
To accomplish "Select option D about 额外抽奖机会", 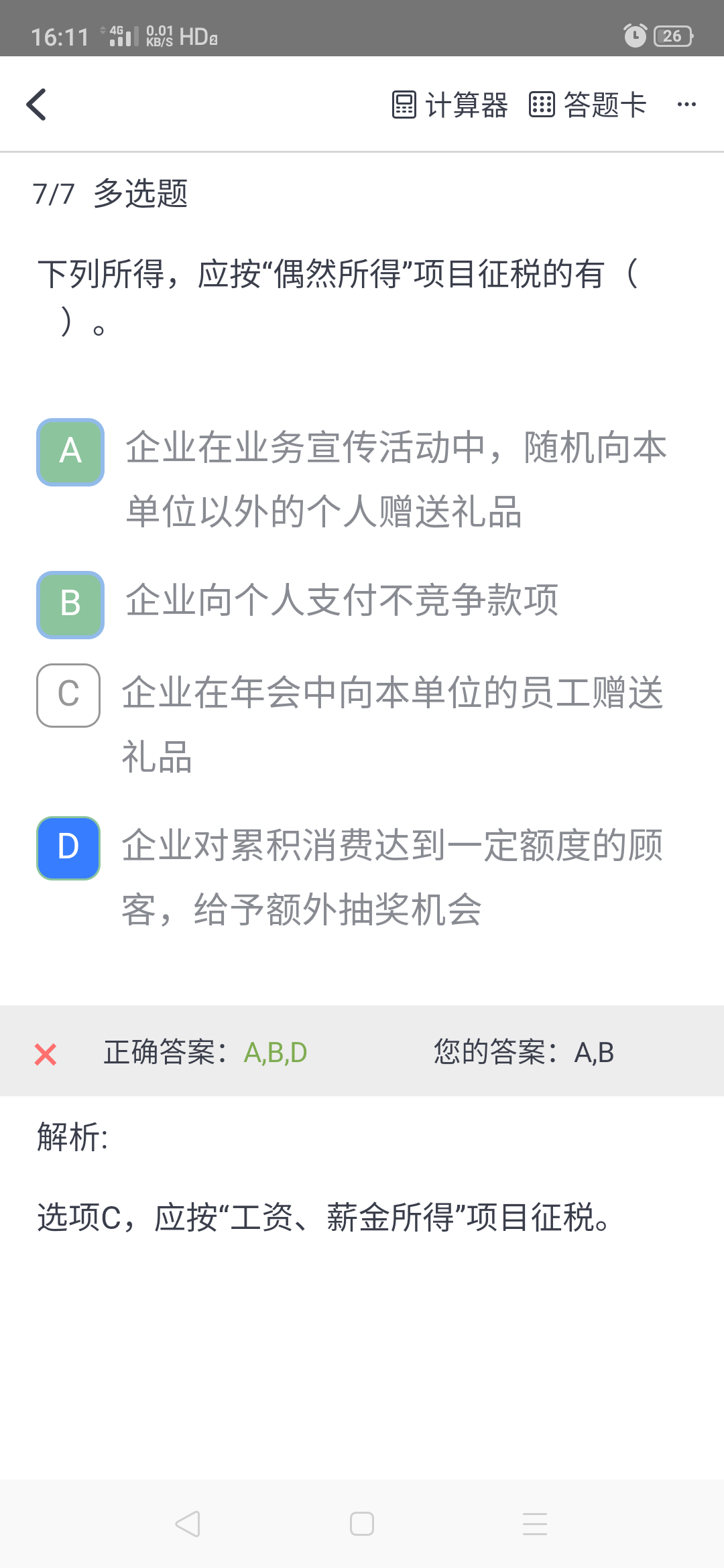I will click(x=68, y=848).
